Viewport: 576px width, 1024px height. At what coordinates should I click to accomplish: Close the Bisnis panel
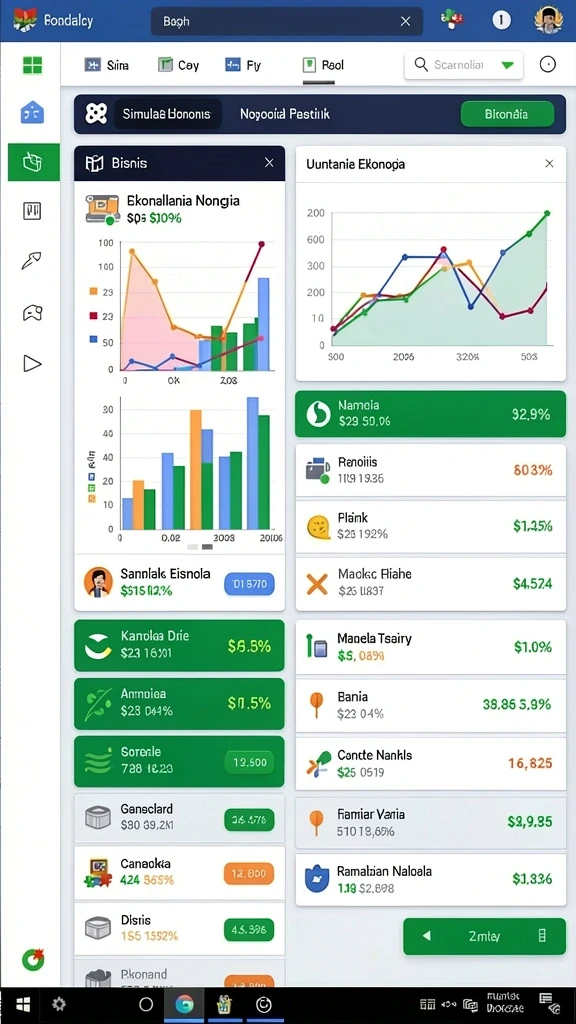(x=269, y=163)
